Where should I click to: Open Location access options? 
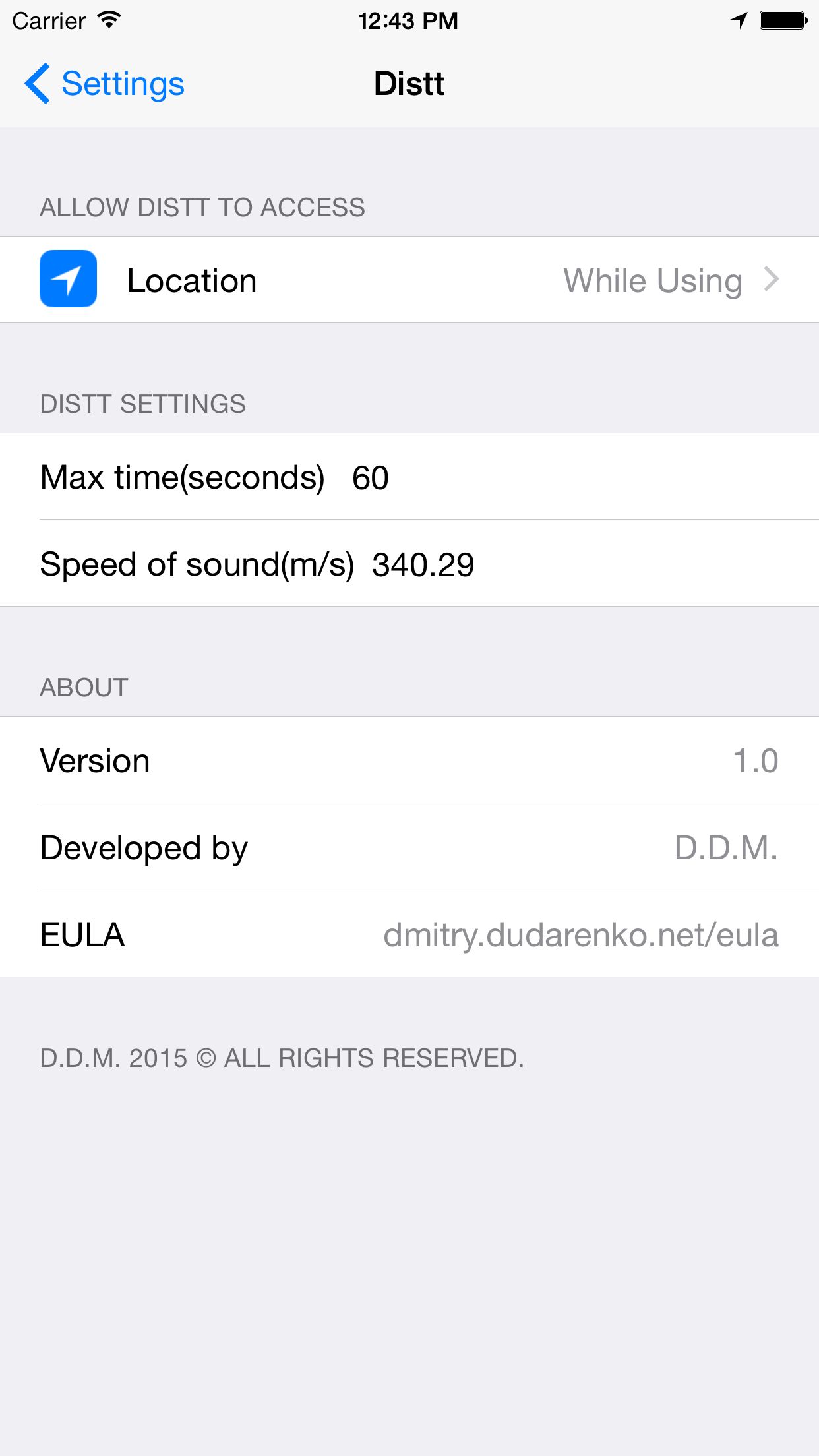tap(409, 280)
